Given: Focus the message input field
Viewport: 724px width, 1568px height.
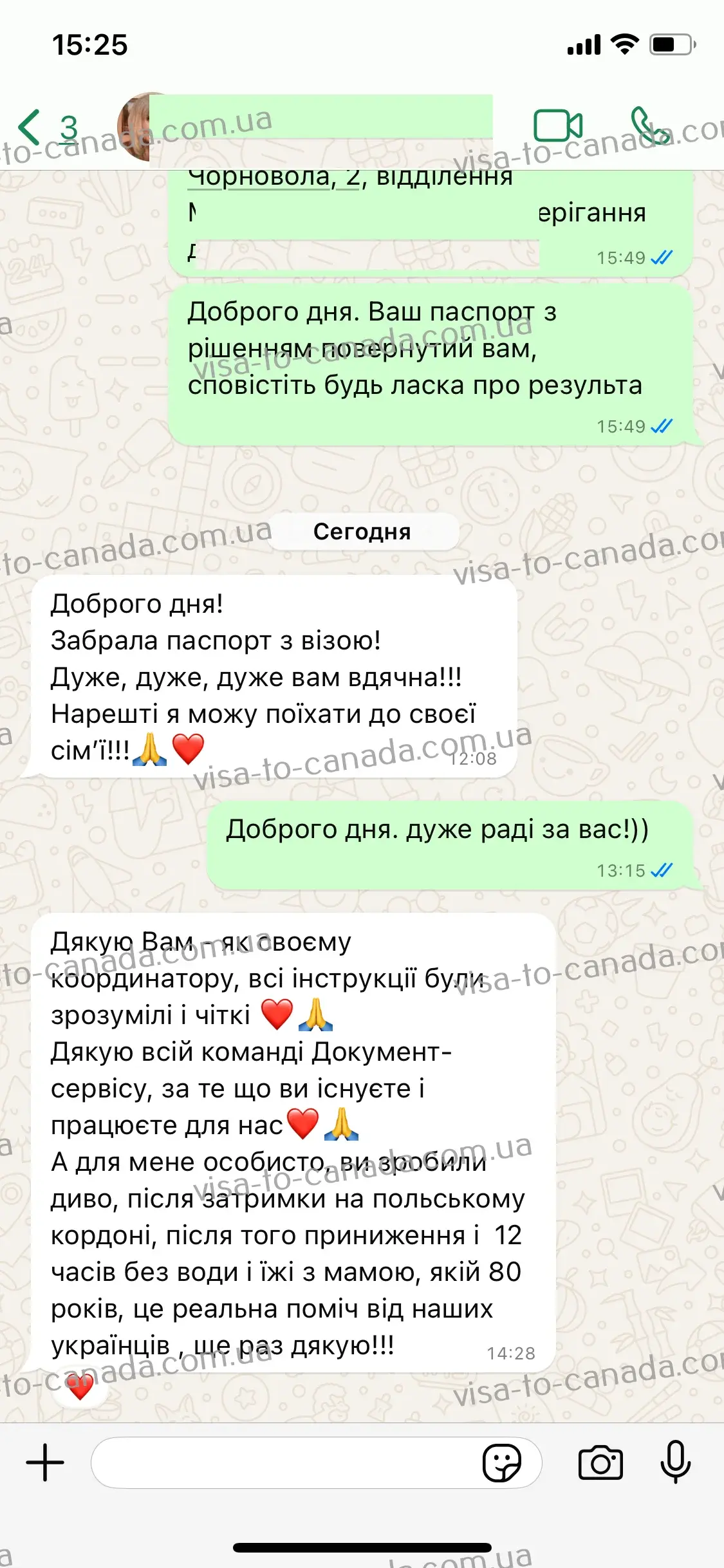Looking at the screenshot, I should [283, 1462].
